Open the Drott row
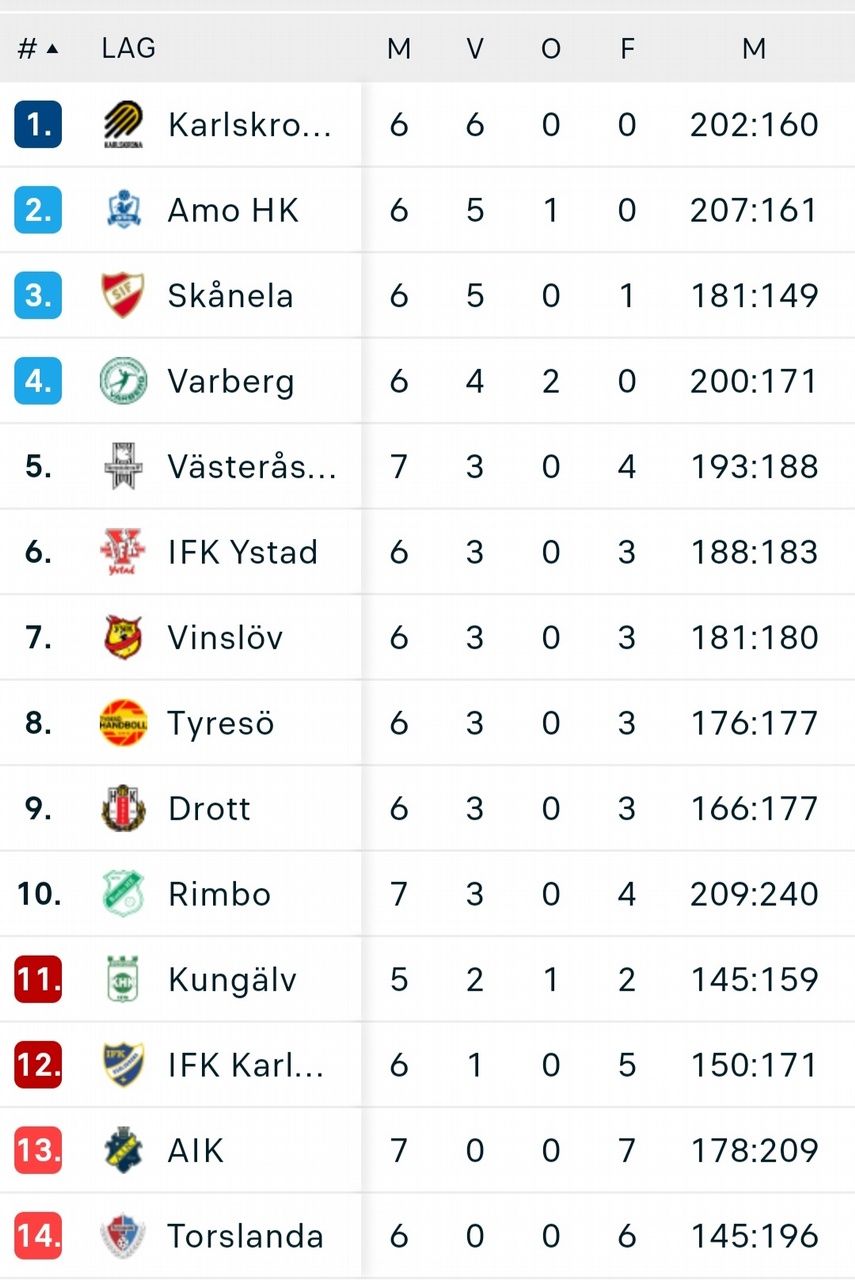The image size is (855, 1280). click(x=427, y=809)
